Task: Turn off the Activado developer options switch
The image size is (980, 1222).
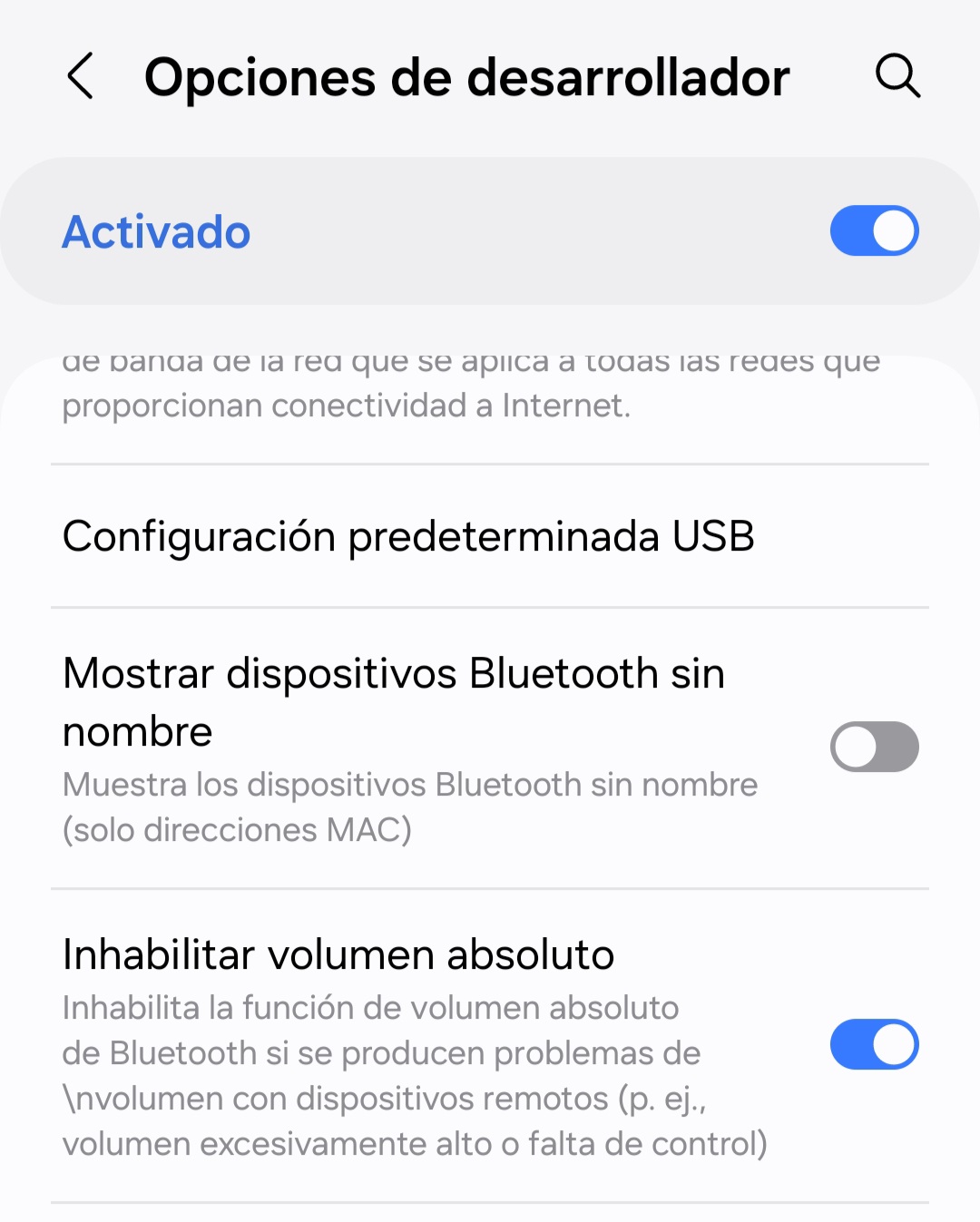Action: point(874,231)
